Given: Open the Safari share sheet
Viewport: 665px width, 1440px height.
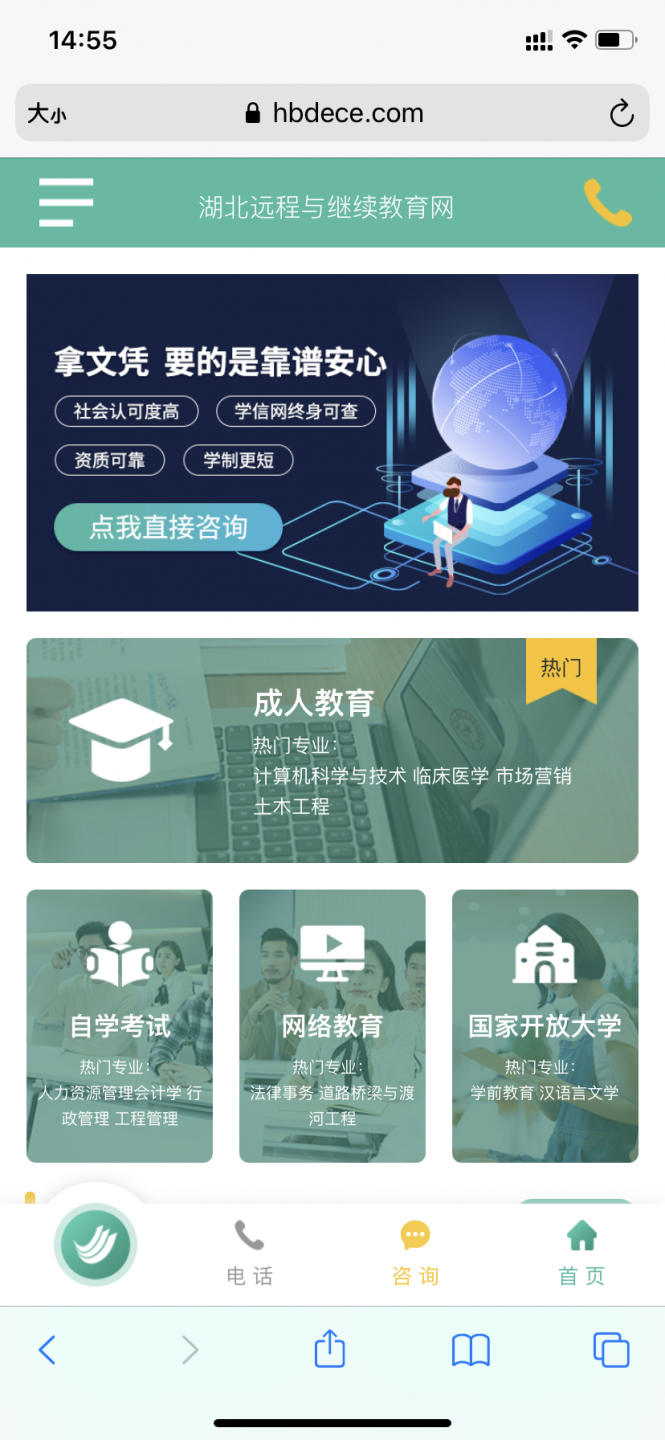Looking at the screenshot, I should (329, 1350).
